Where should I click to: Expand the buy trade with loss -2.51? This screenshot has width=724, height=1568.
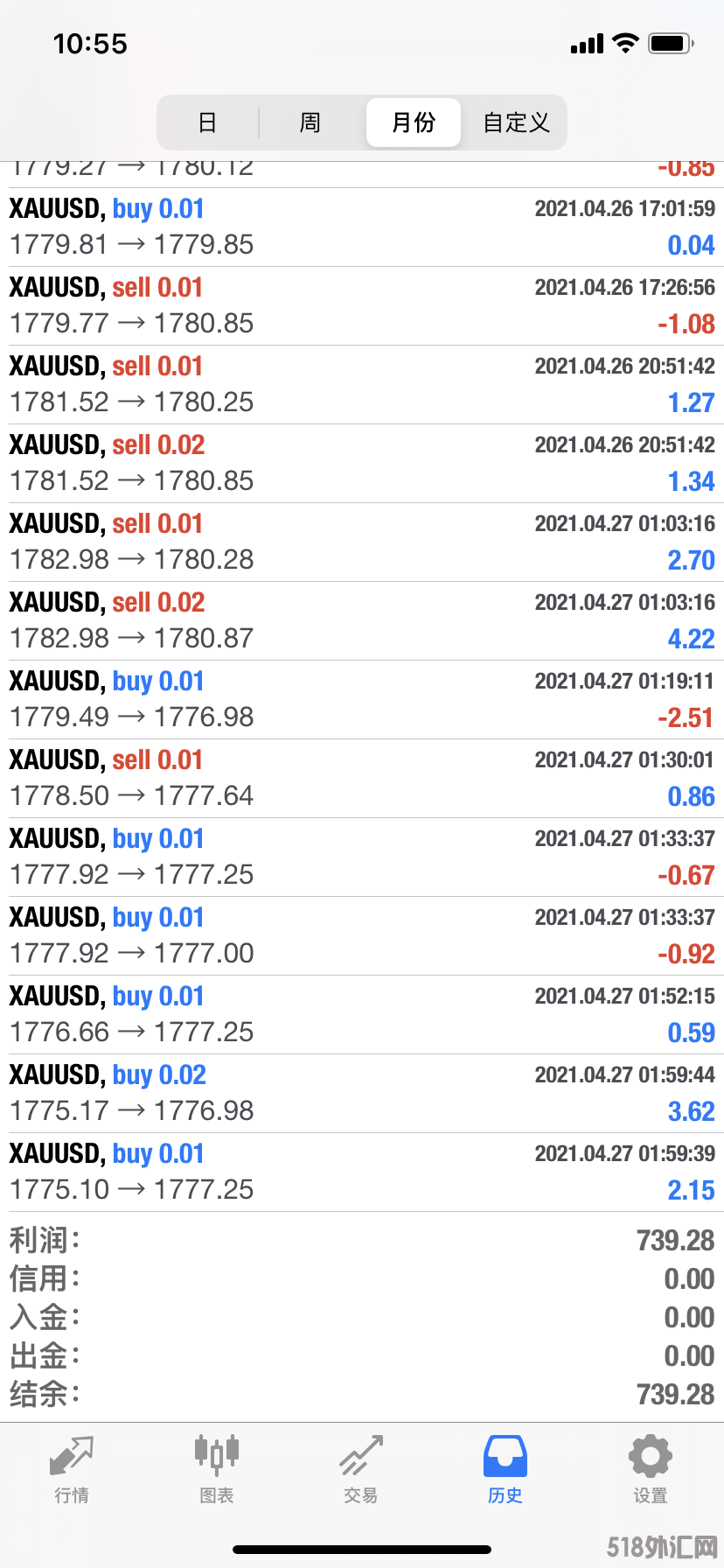click(x=362, y=699)
